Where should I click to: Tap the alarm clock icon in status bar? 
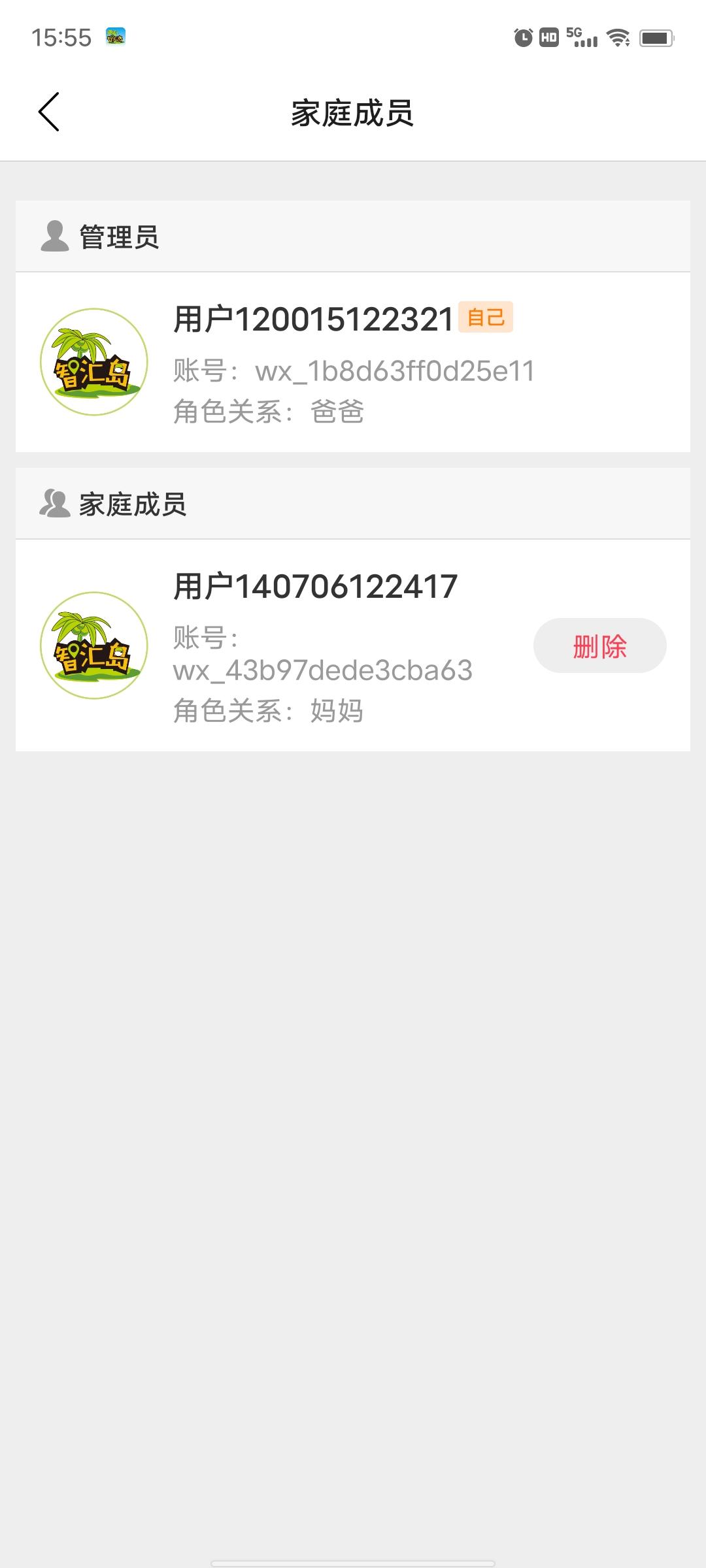coord(522,36)
